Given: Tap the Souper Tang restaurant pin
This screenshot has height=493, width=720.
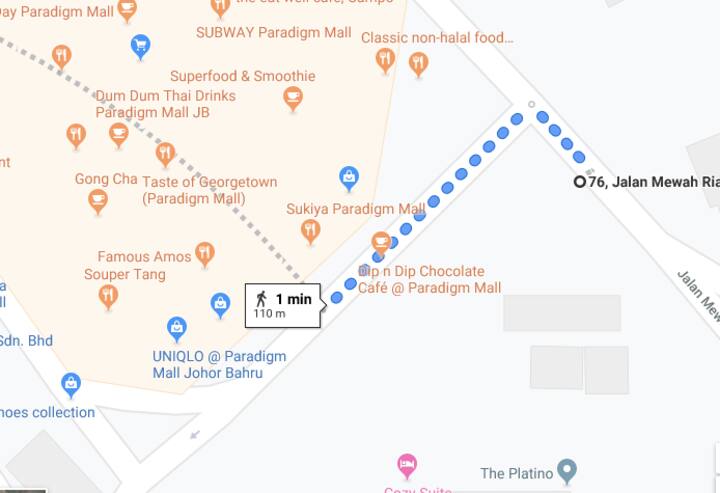Looking at the screenshot, I should coord(108,295).
